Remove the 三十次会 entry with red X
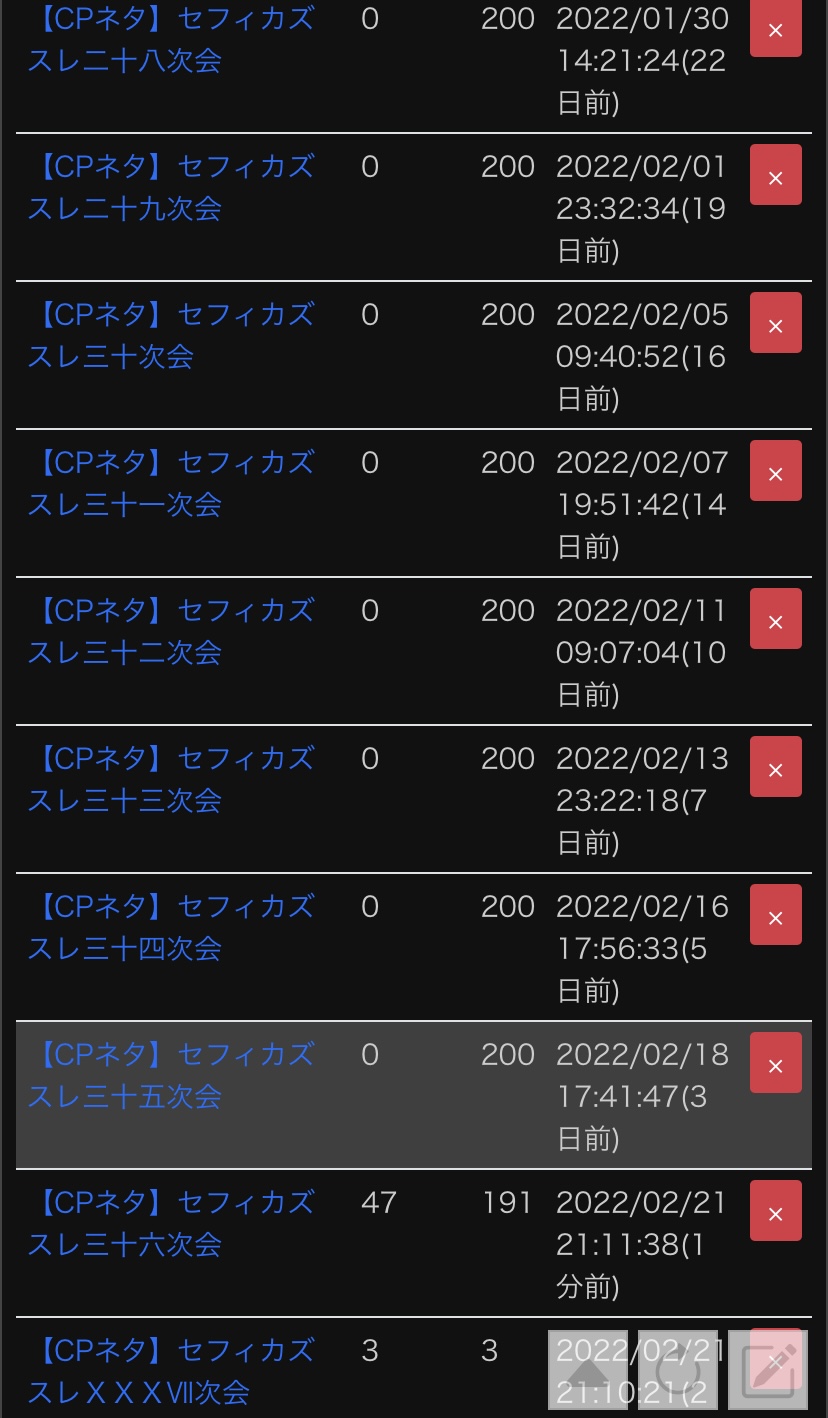Viewport: 828px width, 1418px height. click(x=775, y=323)
